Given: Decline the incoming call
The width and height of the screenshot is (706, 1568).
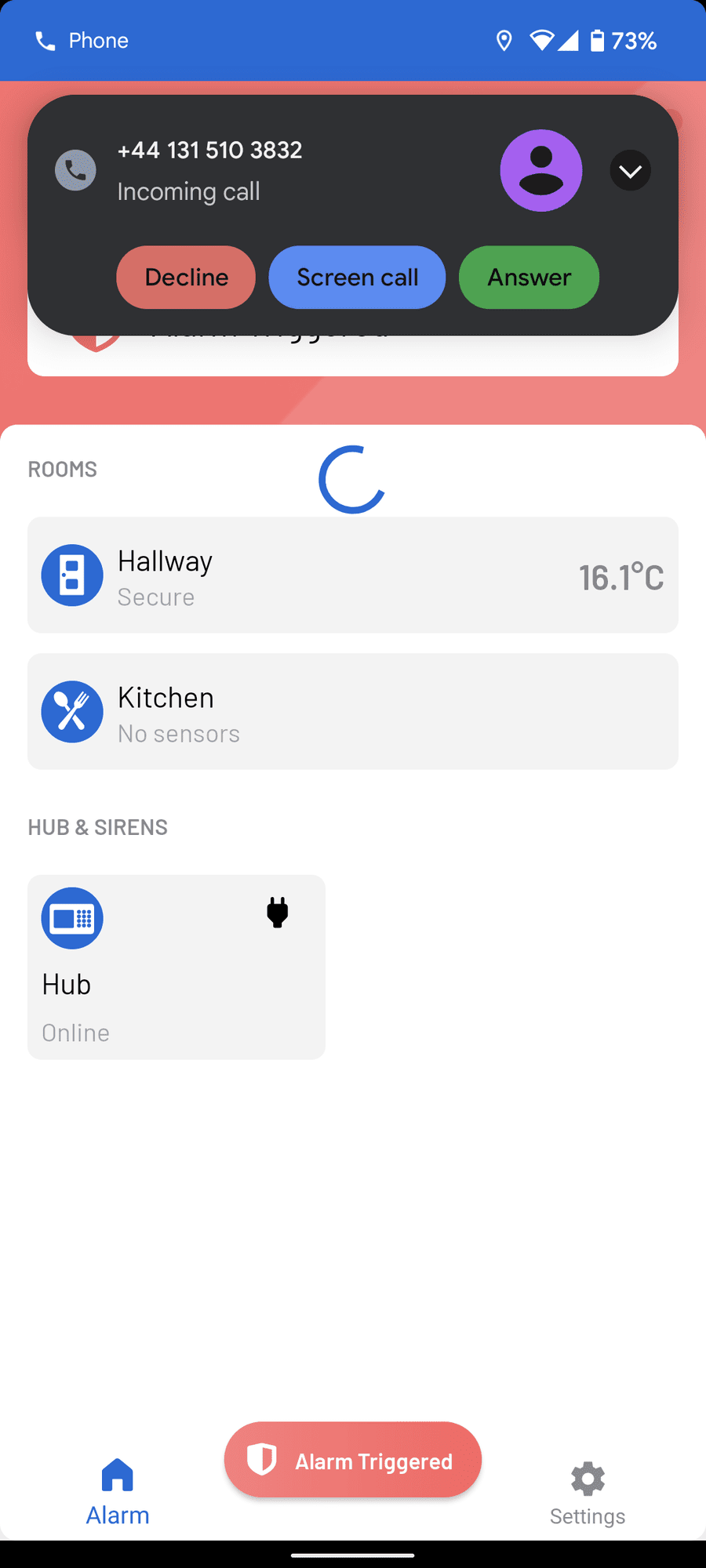Looking at the screenshot, I should tap(186, 278).
